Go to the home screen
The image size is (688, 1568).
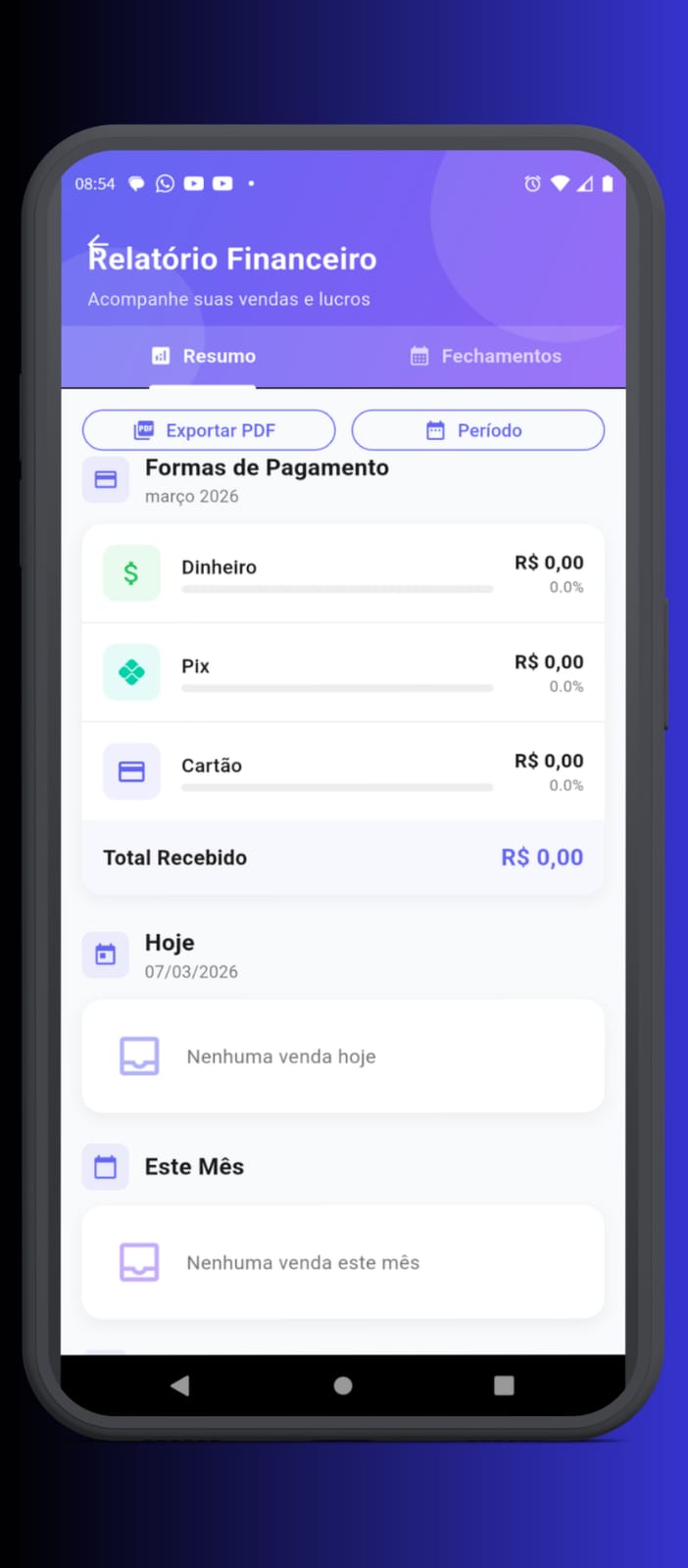click(343, 1385)
